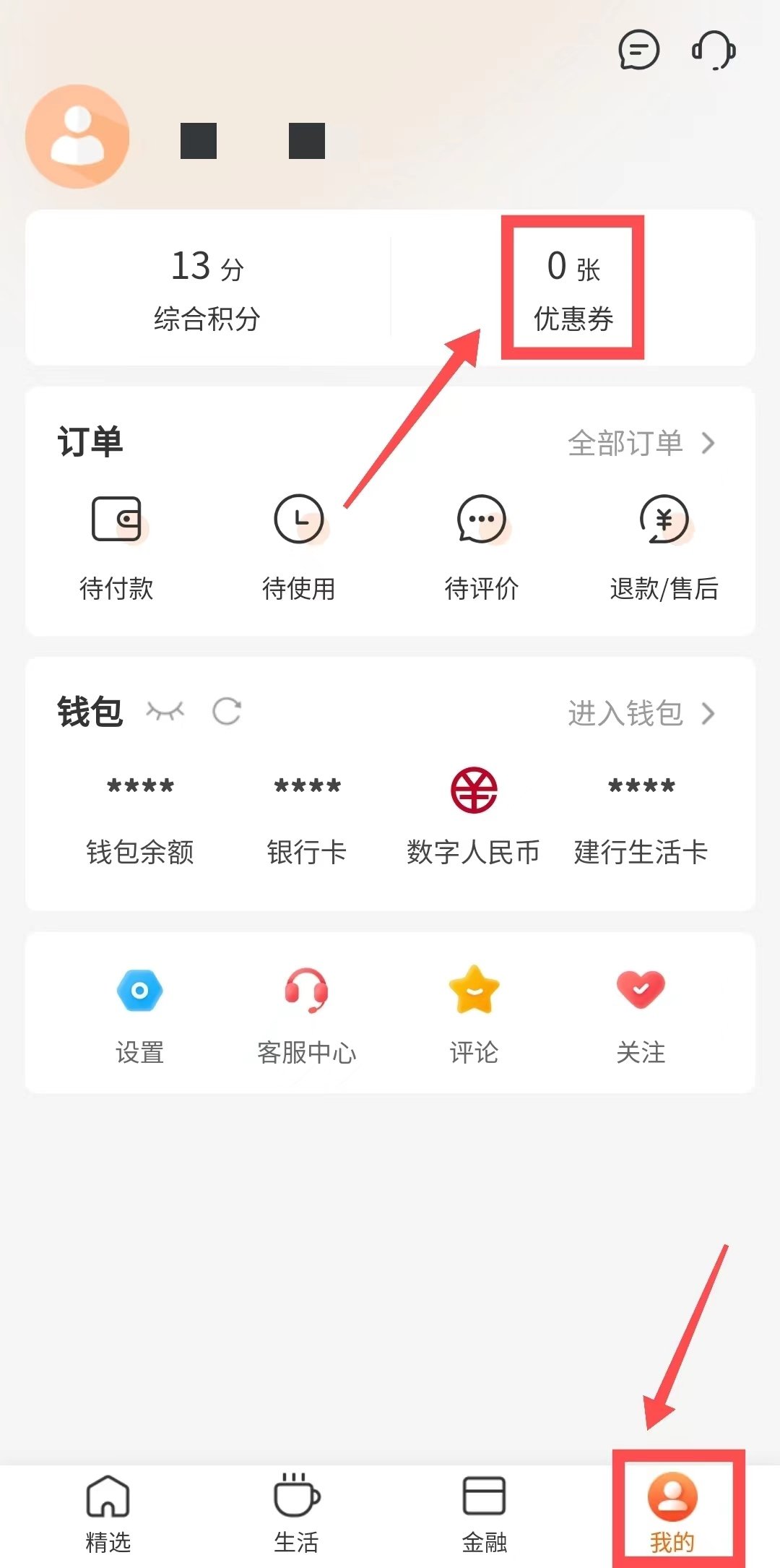Screen dimensions: 780x1568
Task: View 综合积分 points balance
Action: [x=207, y=289]
